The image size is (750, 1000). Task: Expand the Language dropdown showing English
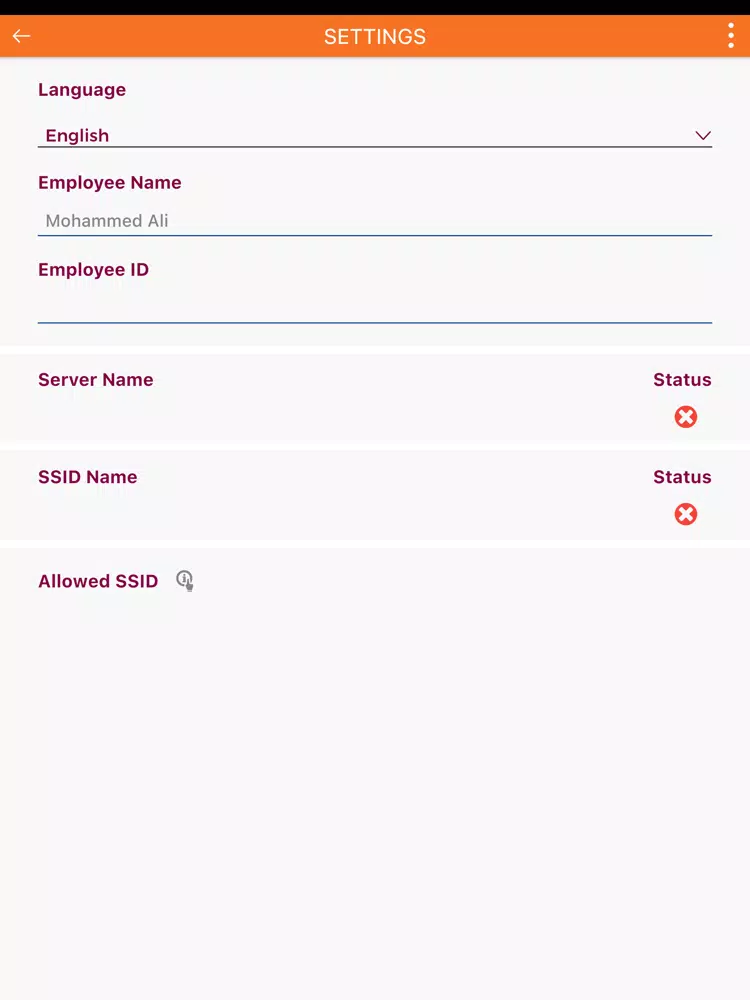(374, 135)
